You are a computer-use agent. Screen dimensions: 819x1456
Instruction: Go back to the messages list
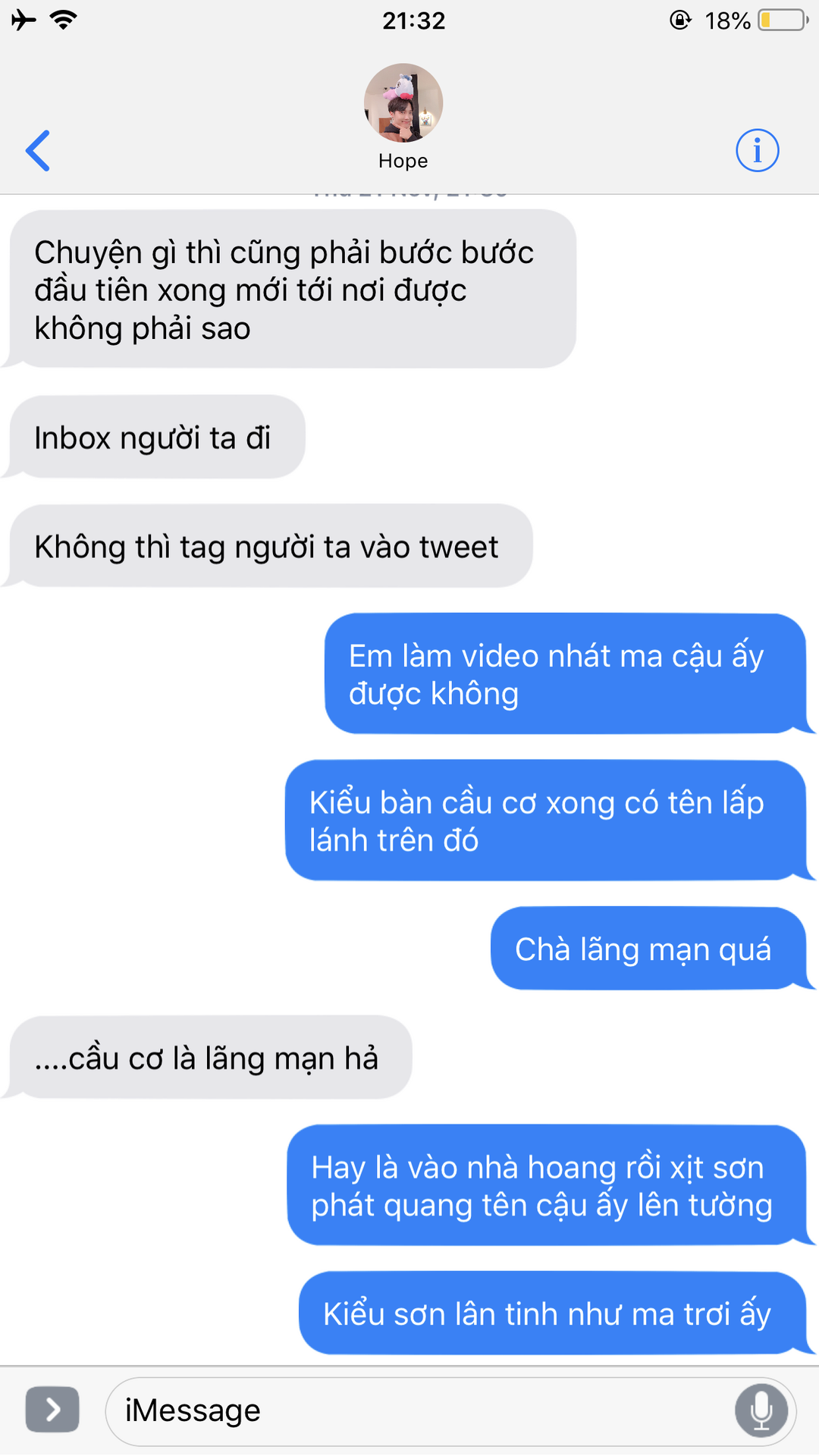point(38,151)
